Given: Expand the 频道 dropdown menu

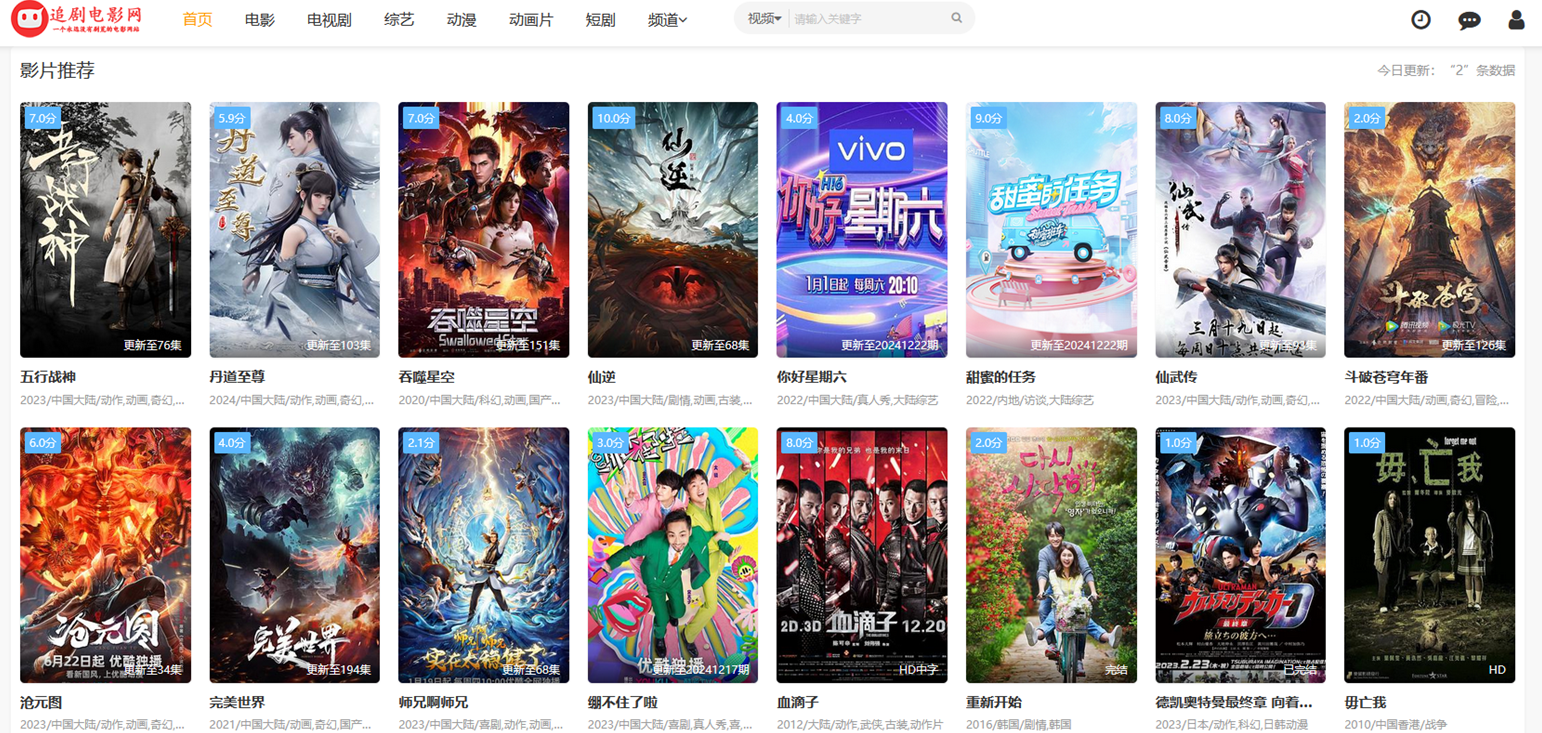Looking at the screenshot, I should click(667, 19).
